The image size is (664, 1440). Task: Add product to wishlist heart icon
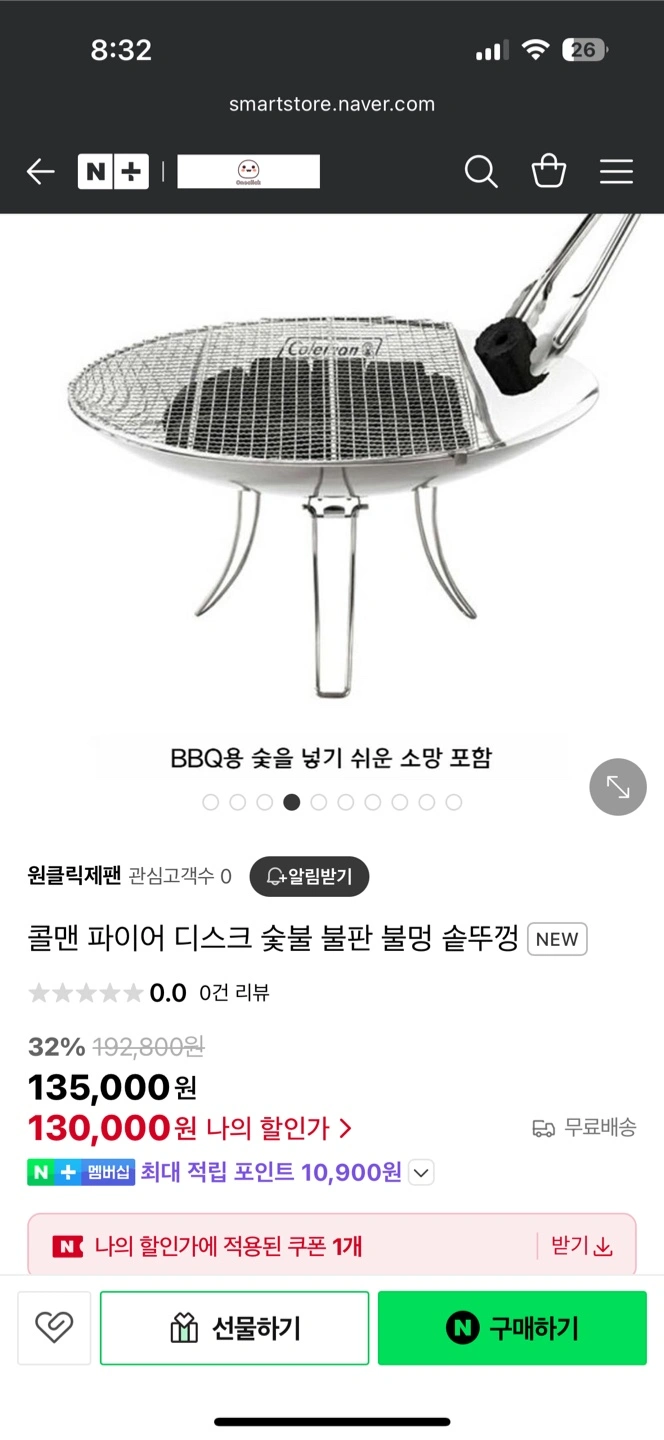[x=54, y=1328]
